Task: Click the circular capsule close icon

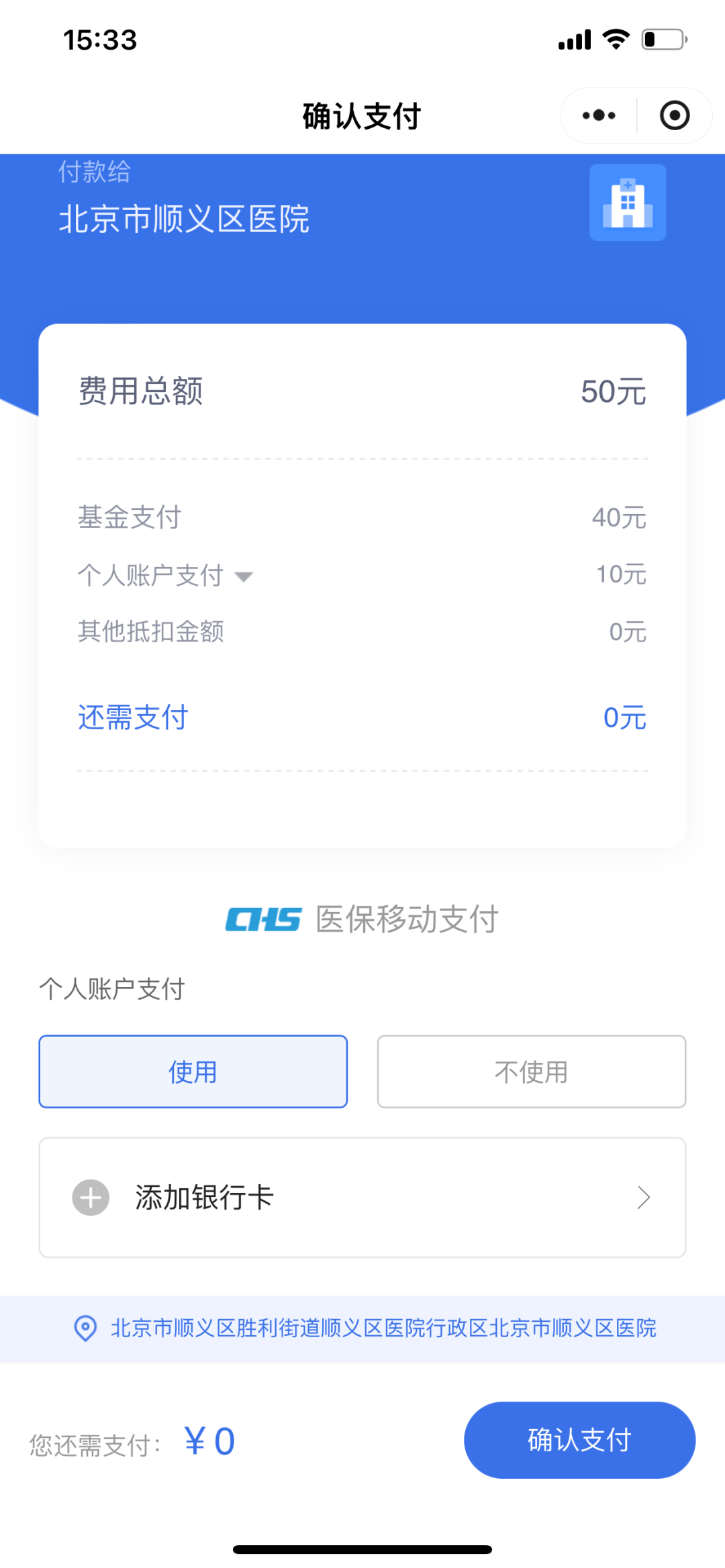Action: coord(674,115)
